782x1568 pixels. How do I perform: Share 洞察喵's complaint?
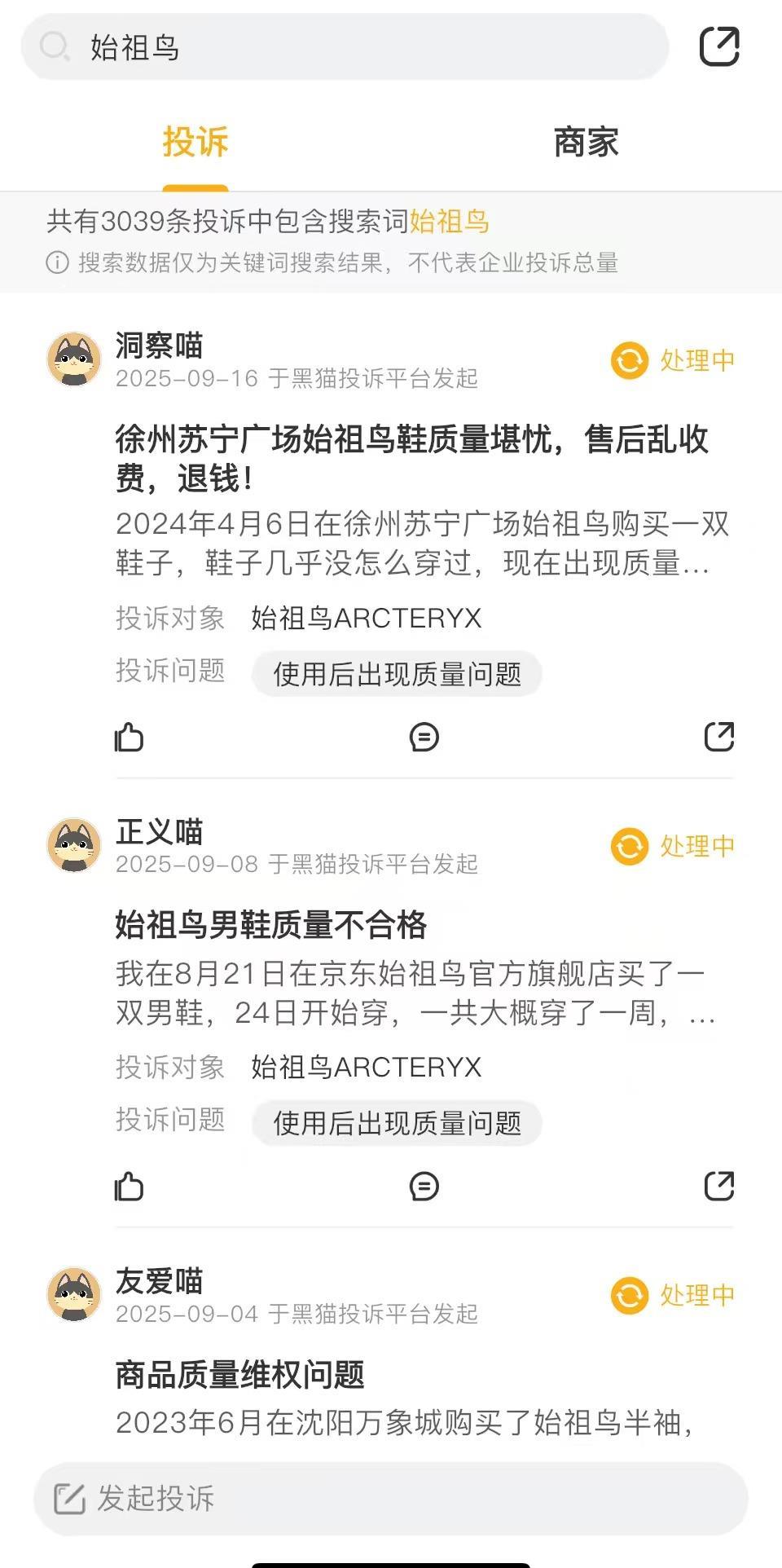[x=718, y=738]
